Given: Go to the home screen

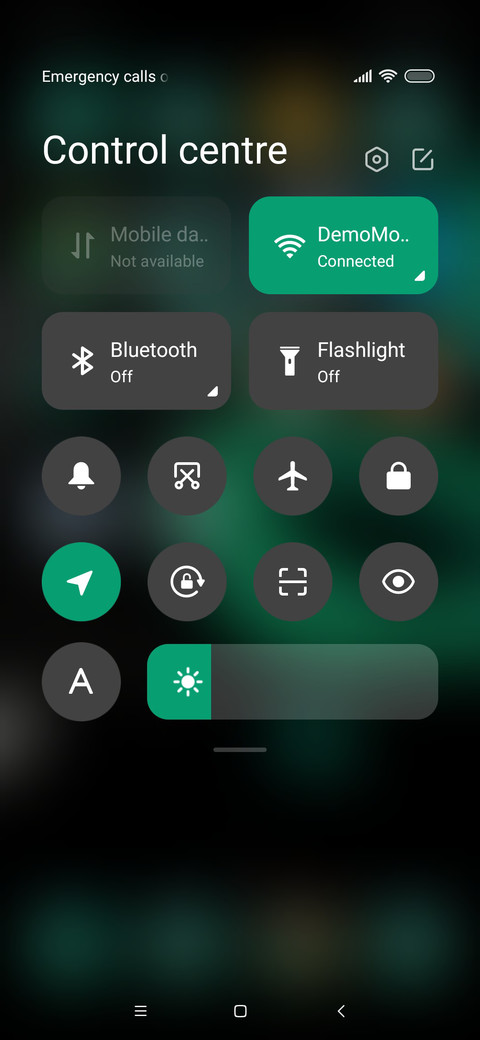Looking at the screenshot, I should [x=240, y=1011].
